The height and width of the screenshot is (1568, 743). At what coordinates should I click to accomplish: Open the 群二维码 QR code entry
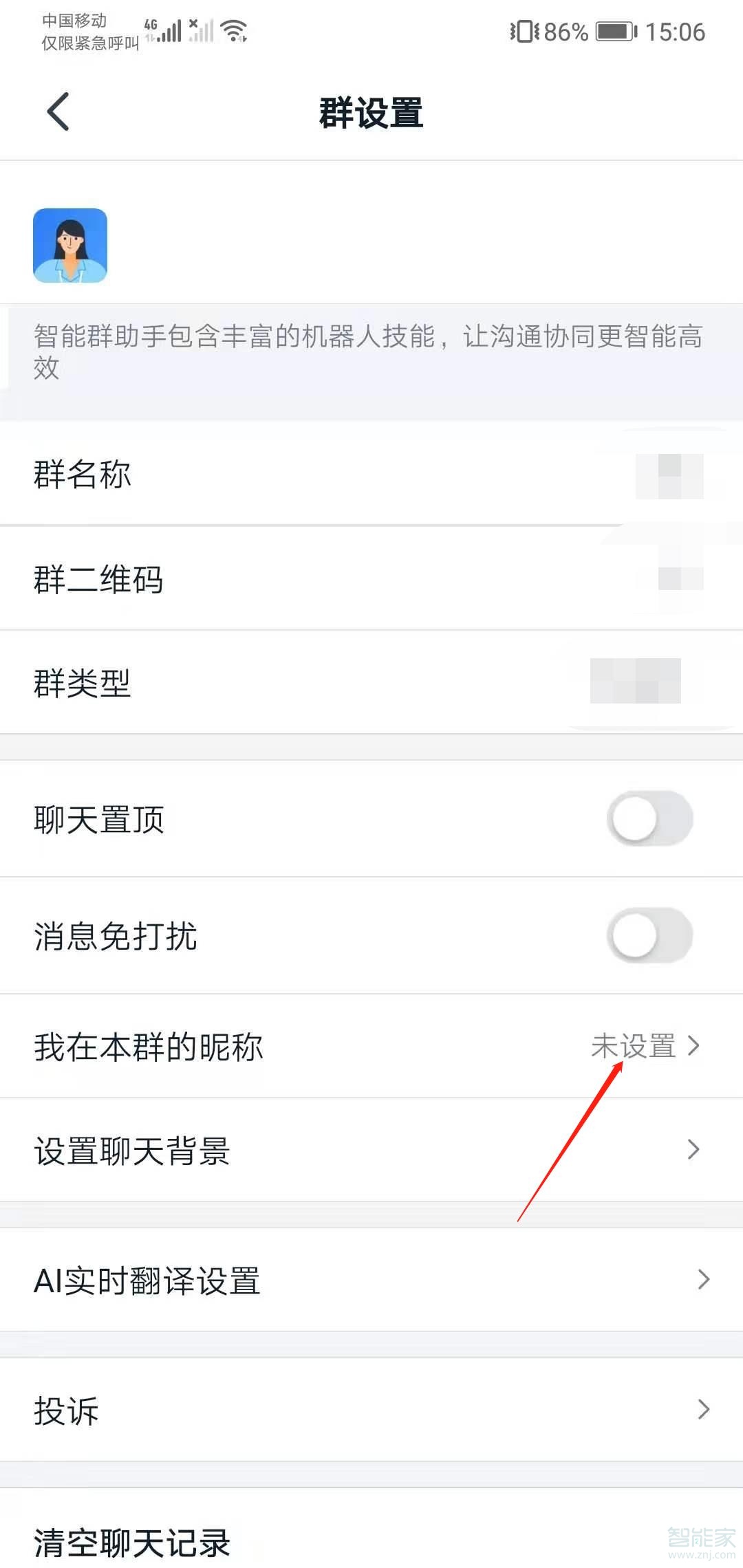coord(371,580)
